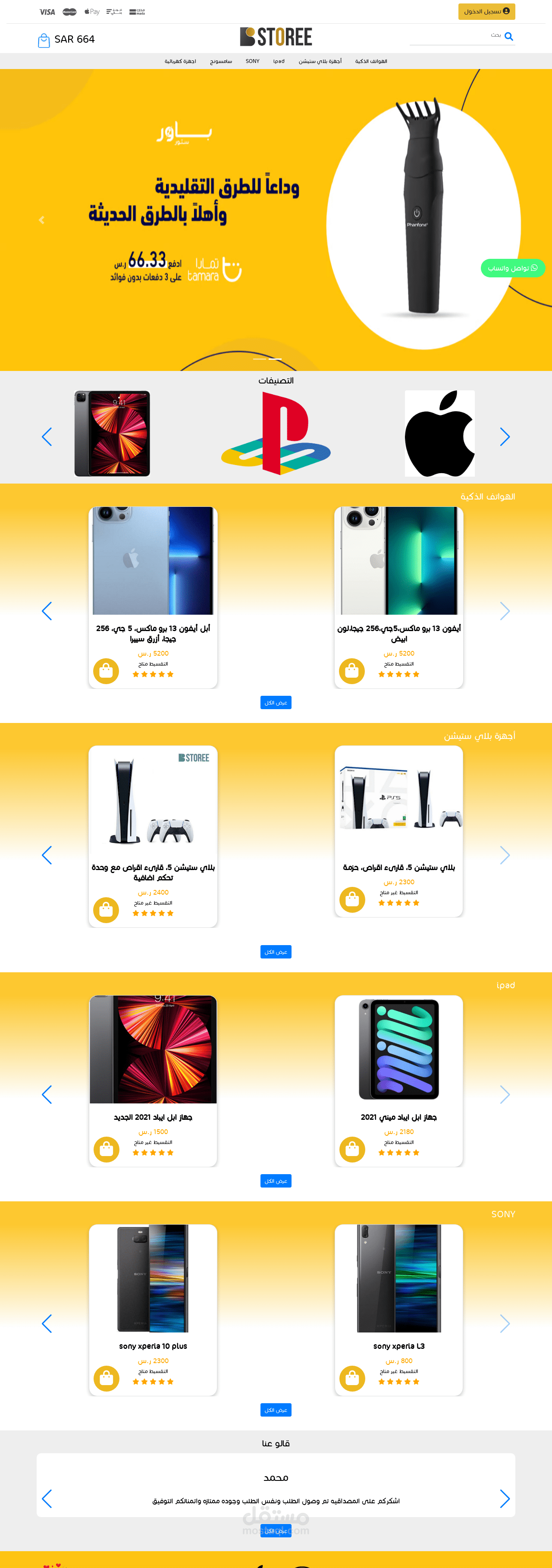Image resolution: width=552 pixels, height=1568 pixels.
Task: Select أجهزة بلاي ستيشن in the top menu
Action: point(320,62)
